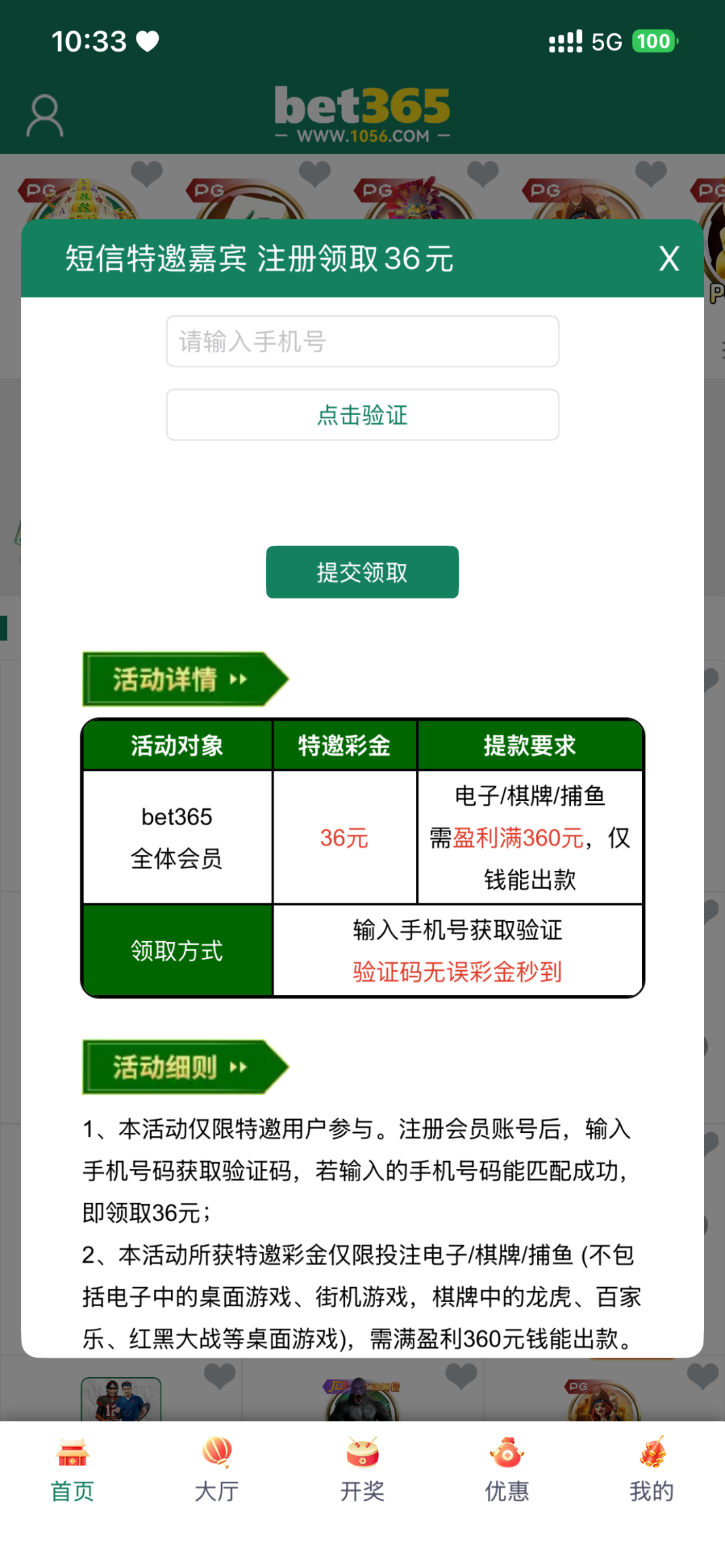This screenshot has height=1568, width=725.
Task: Open the 我的 tab
Action: tap(651, 1469)
